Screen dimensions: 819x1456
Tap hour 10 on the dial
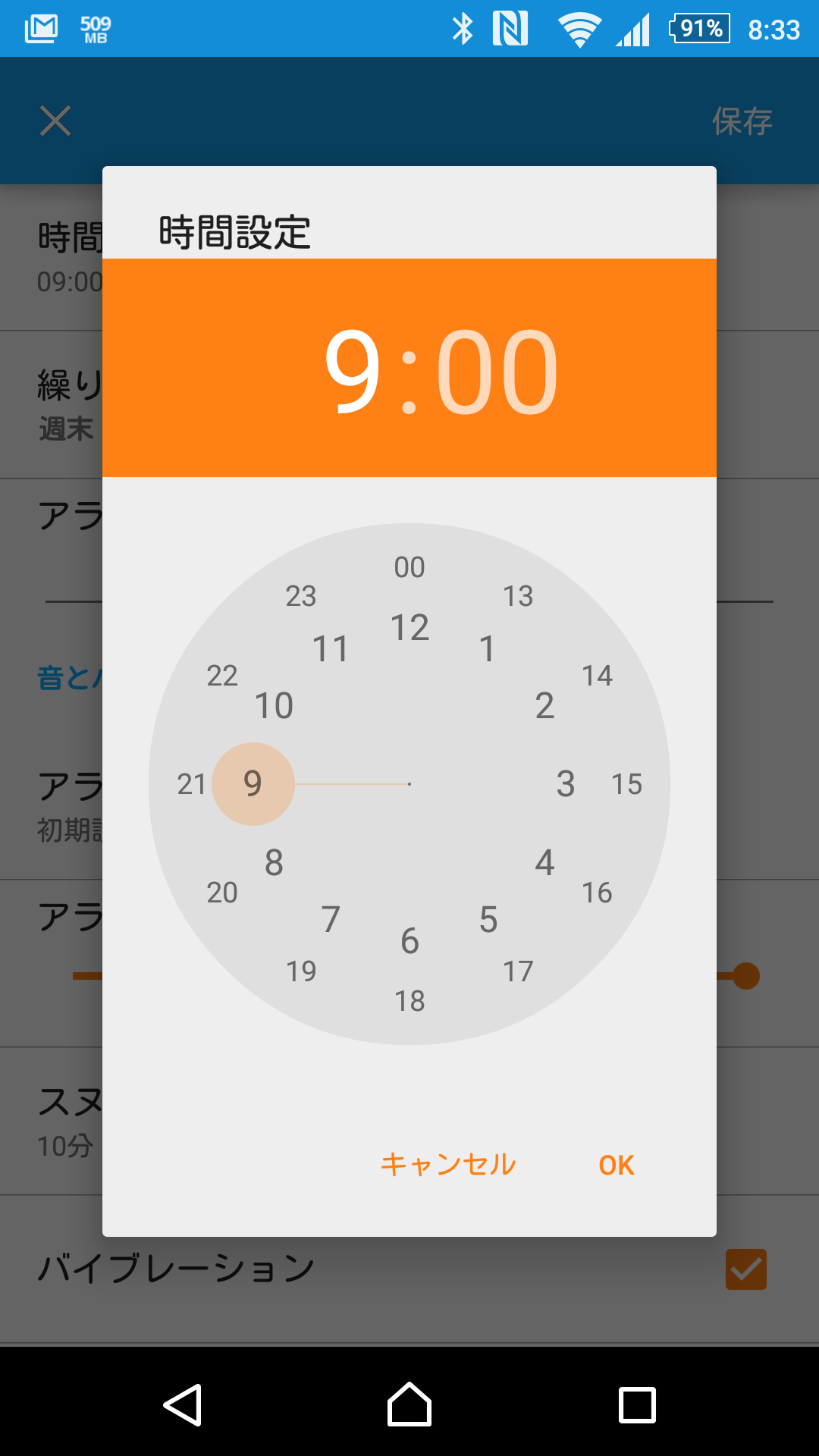274,706
